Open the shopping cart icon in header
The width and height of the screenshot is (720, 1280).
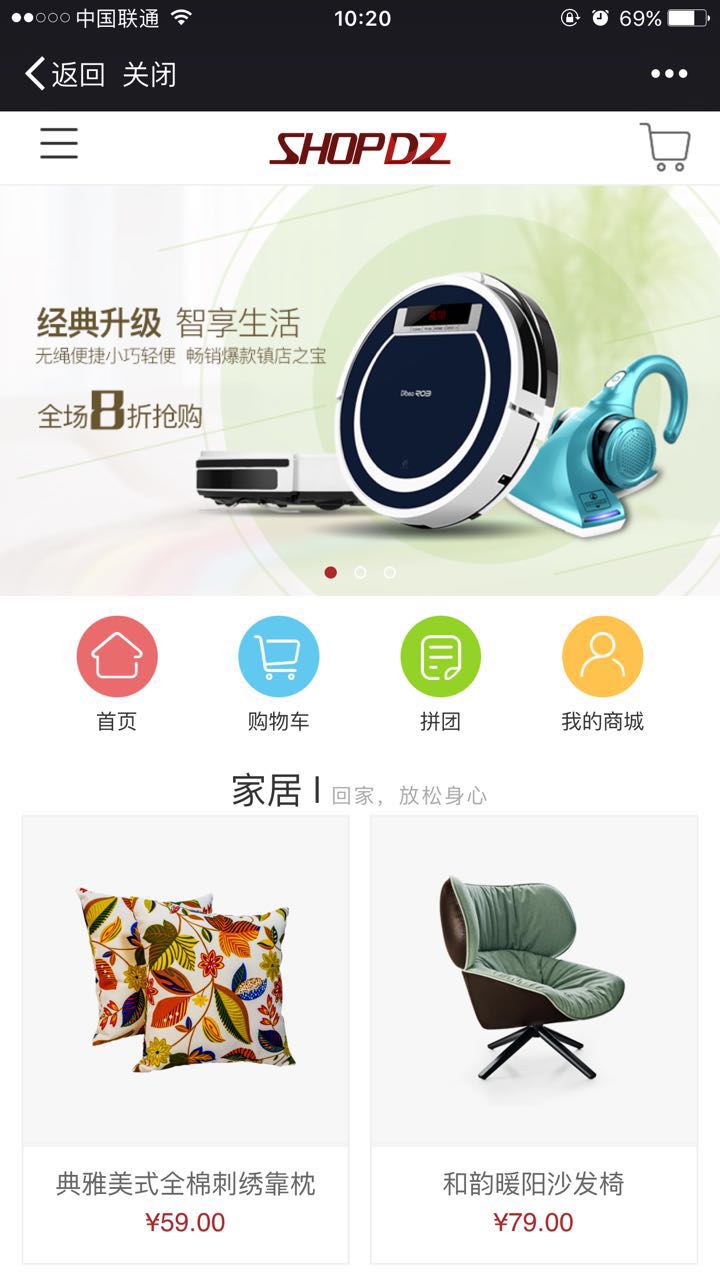(665, 147)
